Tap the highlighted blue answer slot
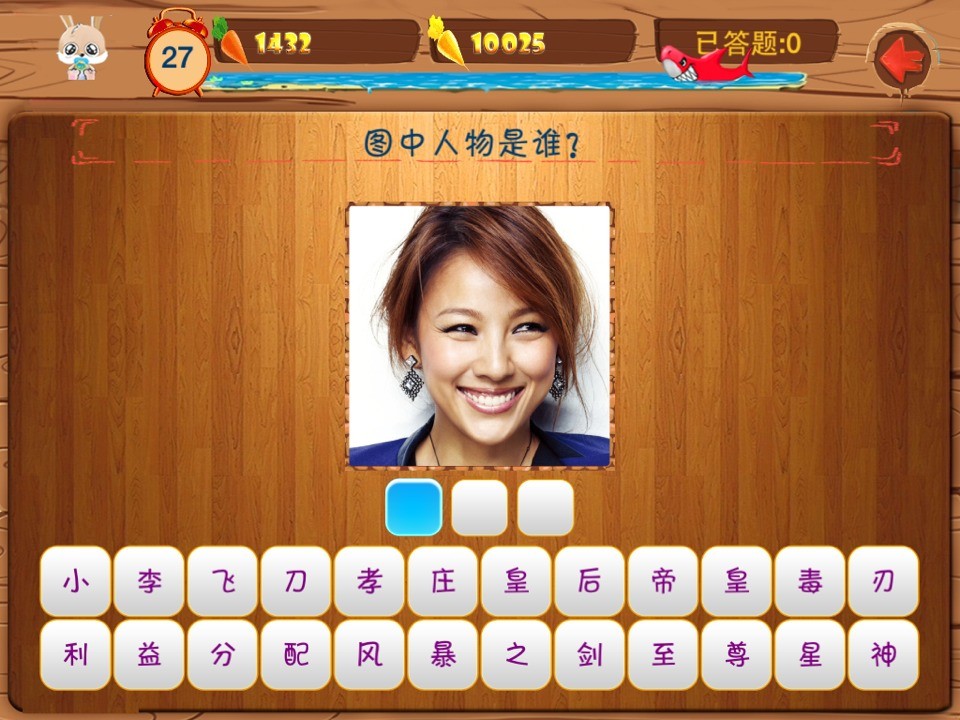The image size is (960, 720). pos(413,508)
